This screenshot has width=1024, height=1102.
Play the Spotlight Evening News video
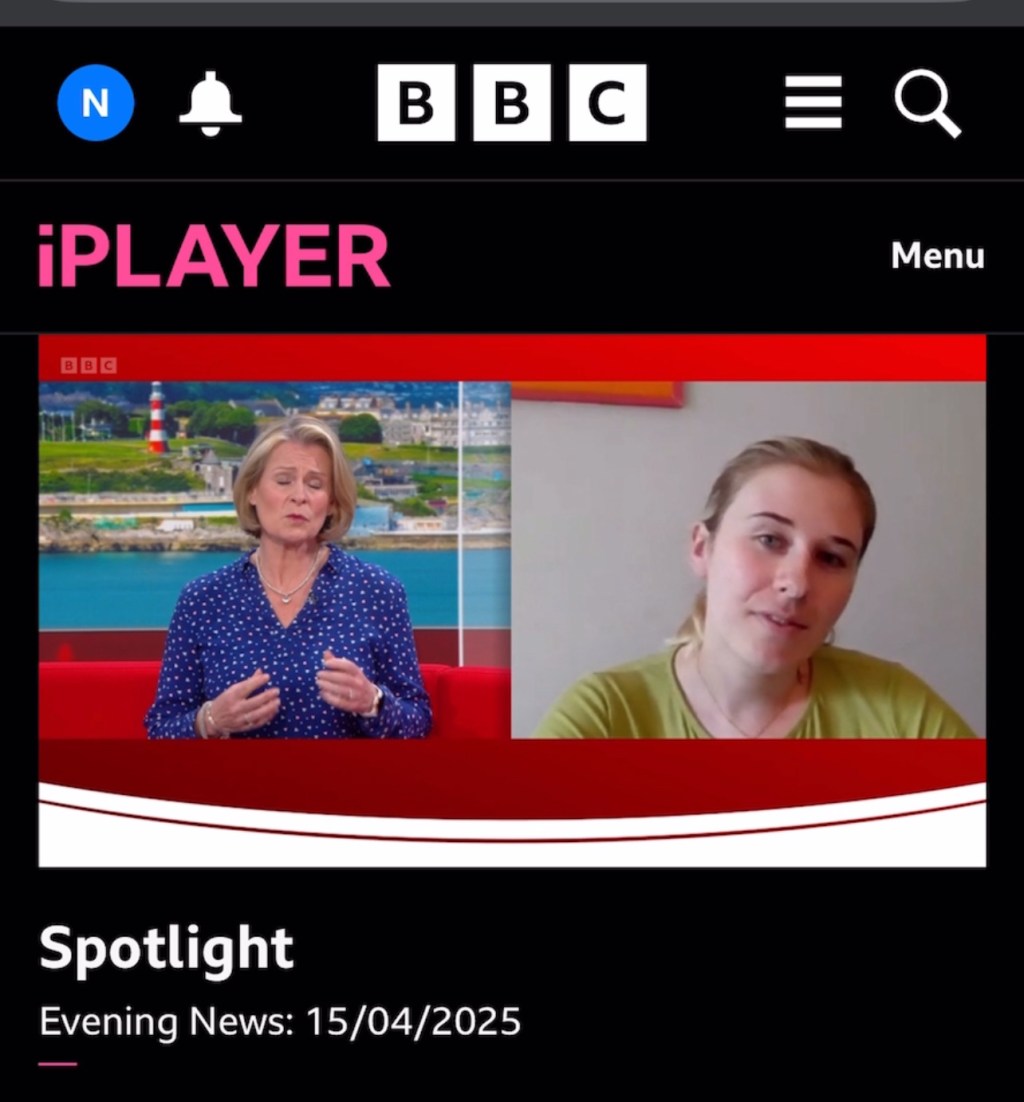point(511,600)
